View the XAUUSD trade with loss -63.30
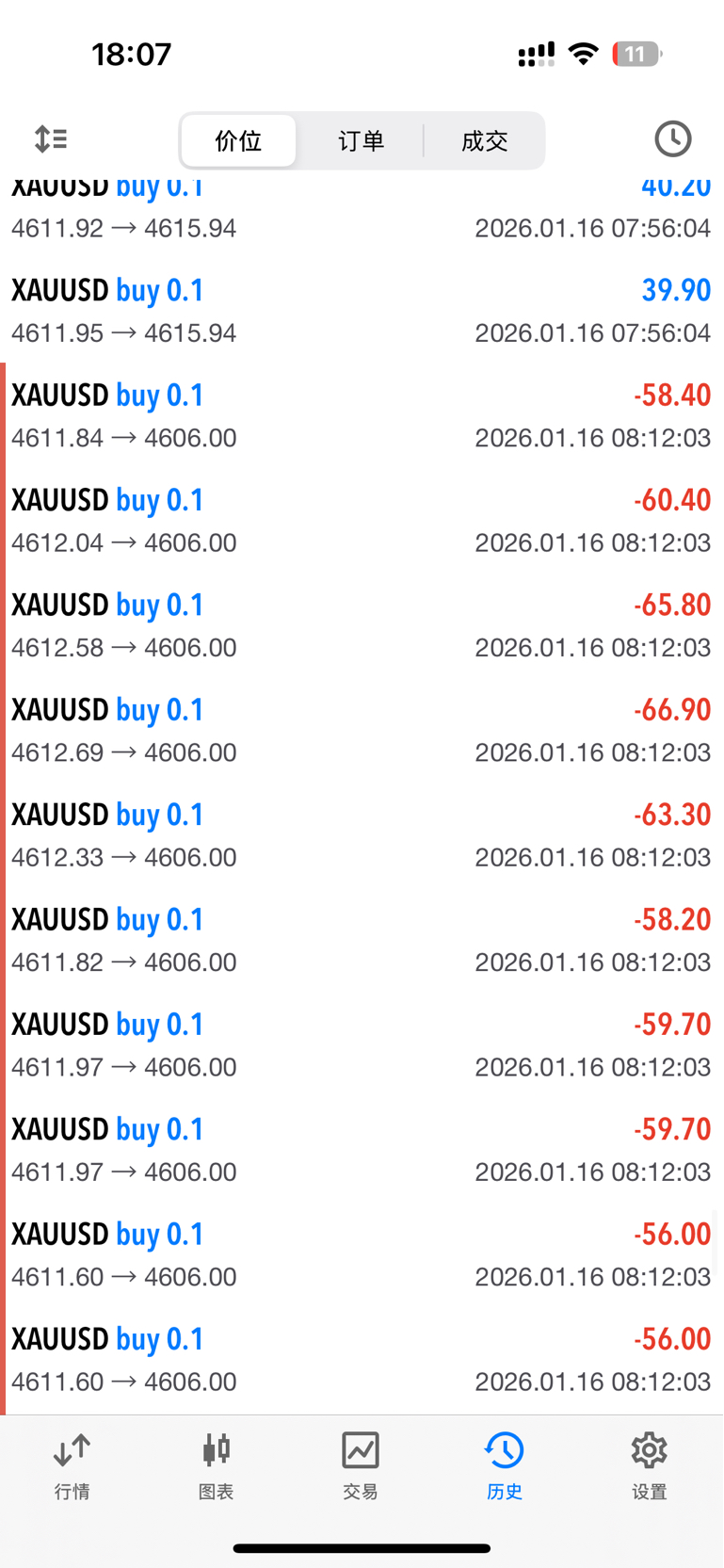724x1568 pixels. coord(362,835)
